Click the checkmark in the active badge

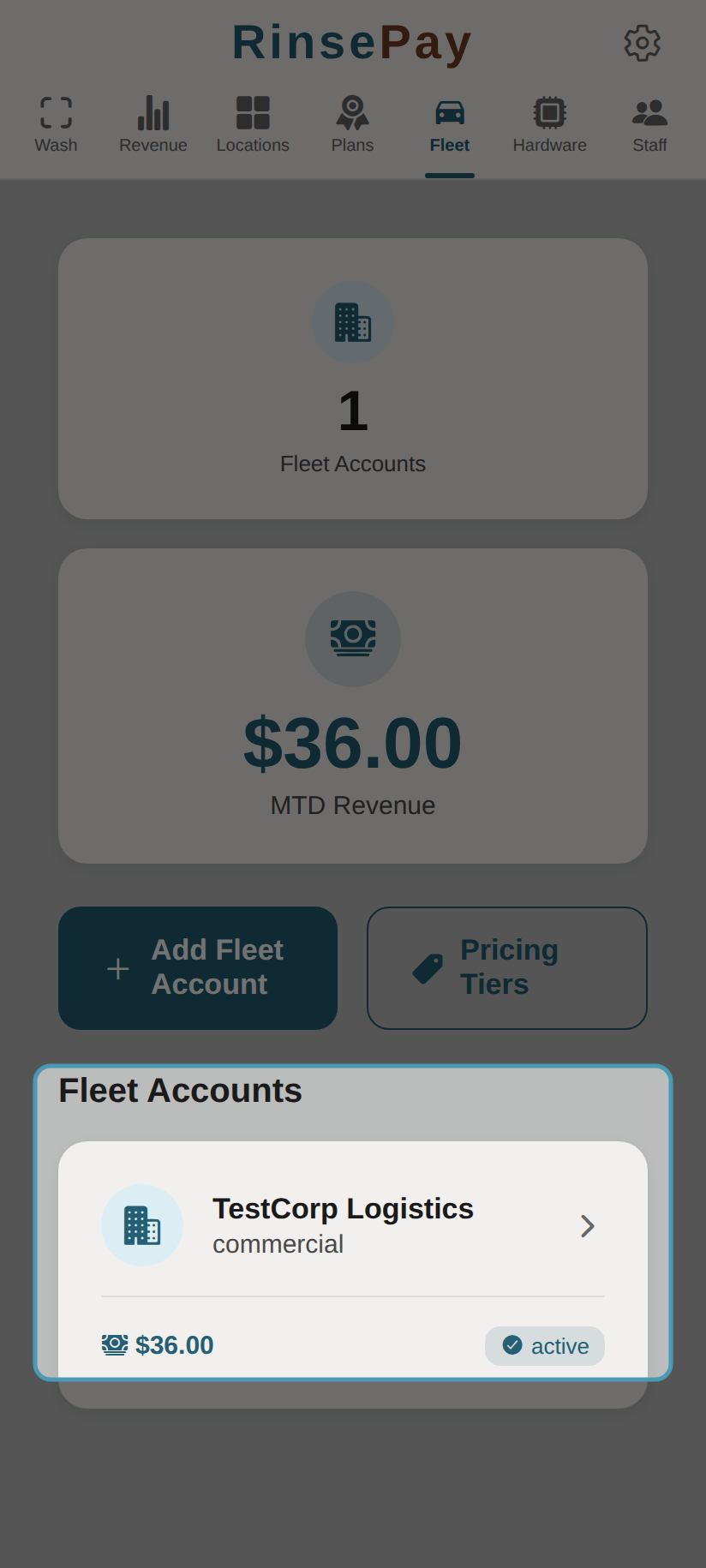click(512, 1345)
